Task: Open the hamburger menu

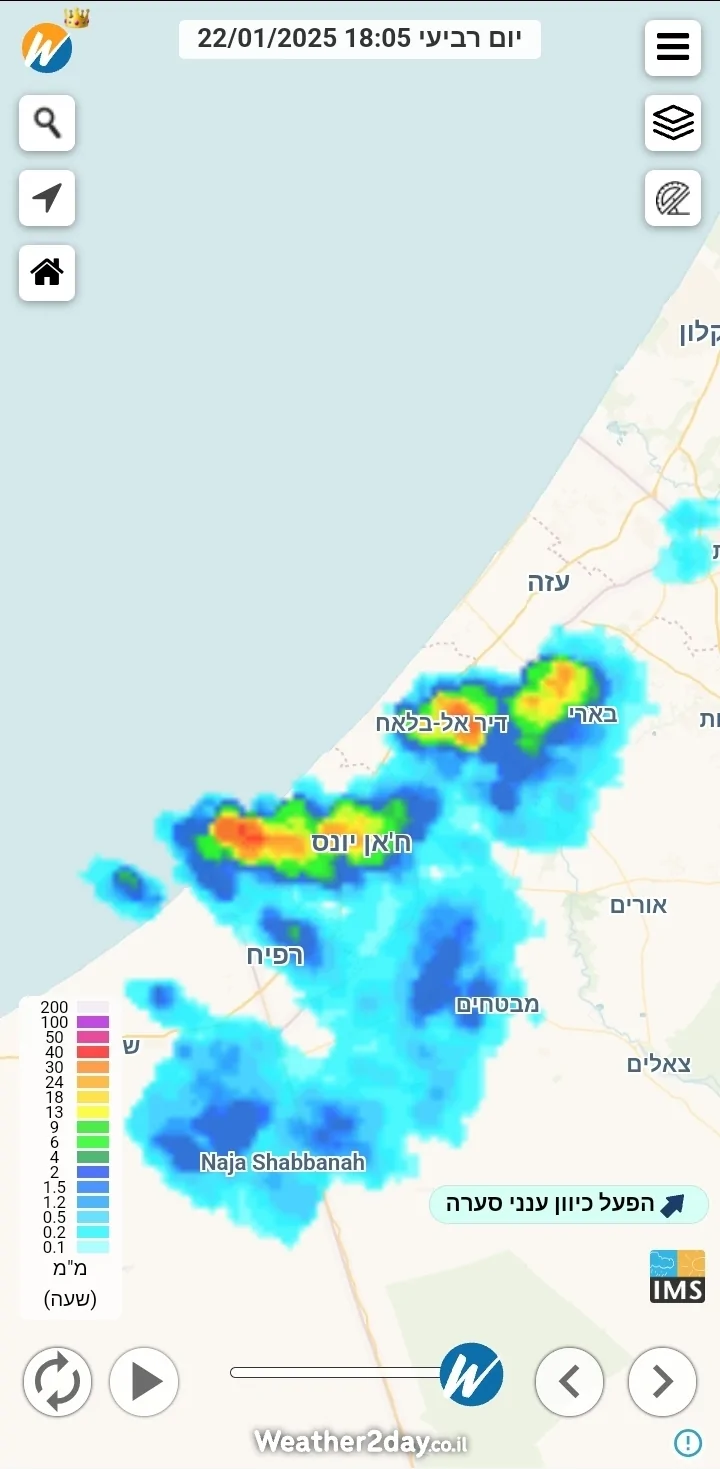Action: (672, 47)
